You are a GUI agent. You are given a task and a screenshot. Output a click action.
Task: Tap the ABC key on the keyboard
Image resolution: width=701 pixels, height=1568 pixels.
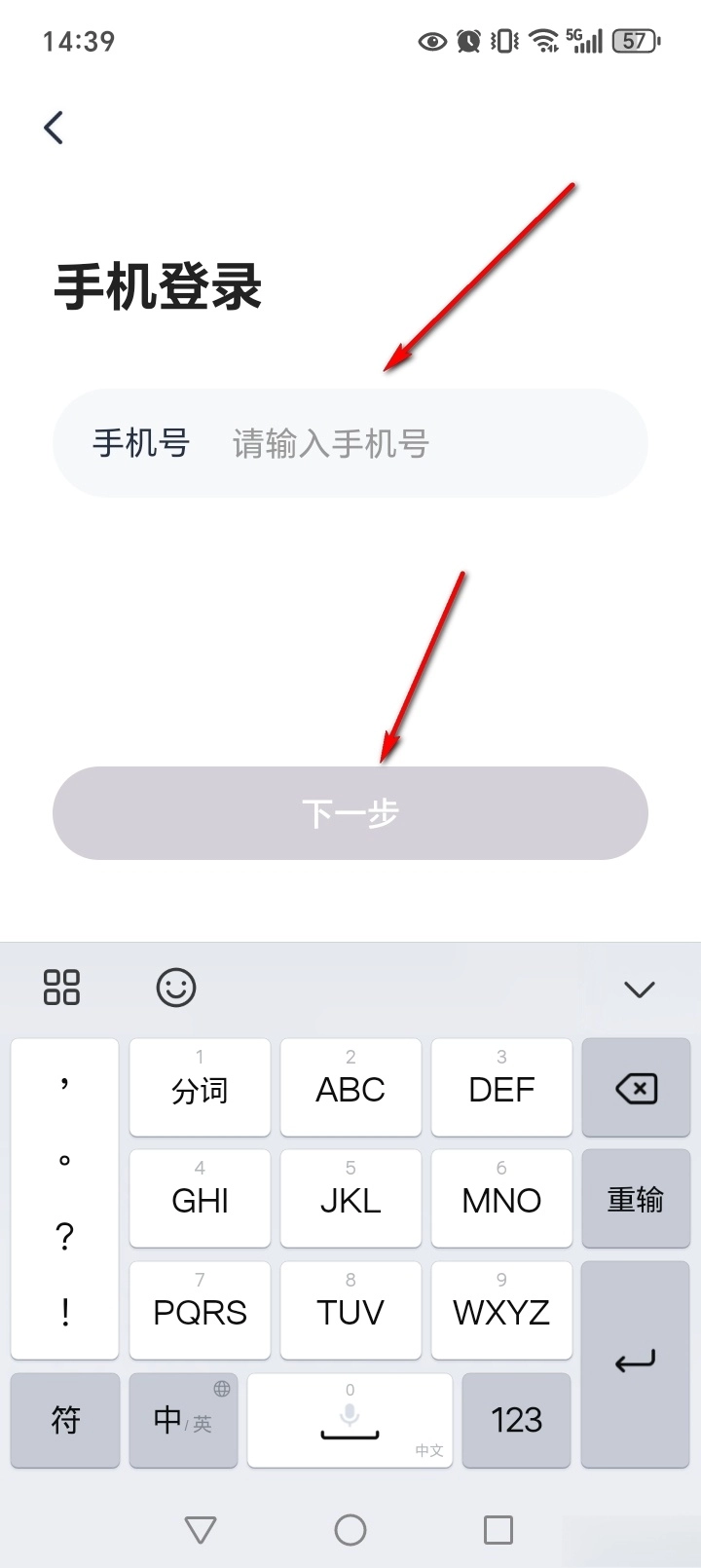(x=350, y=1088)
